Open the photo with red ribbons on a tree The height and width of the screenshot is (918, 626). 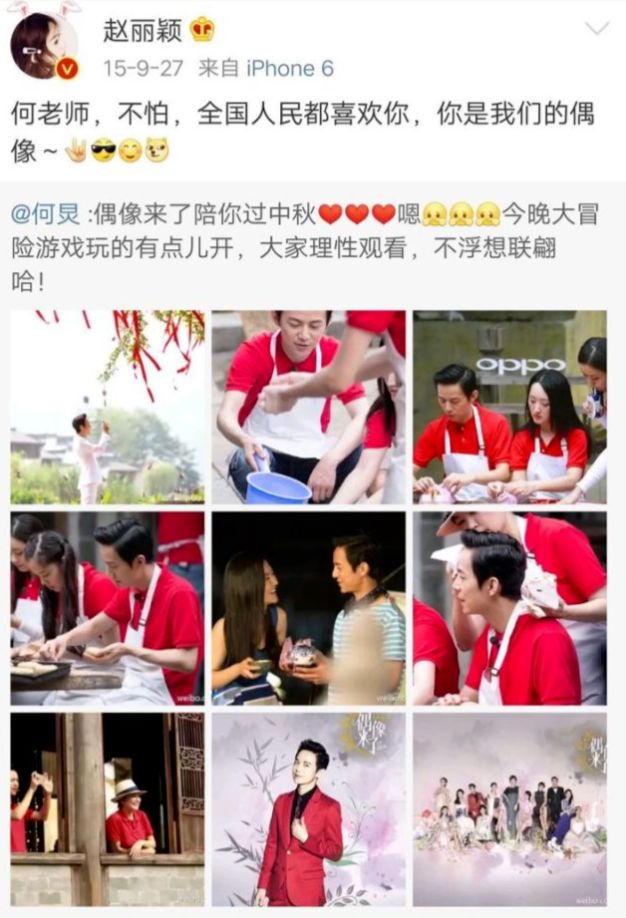tap(108, 407)
